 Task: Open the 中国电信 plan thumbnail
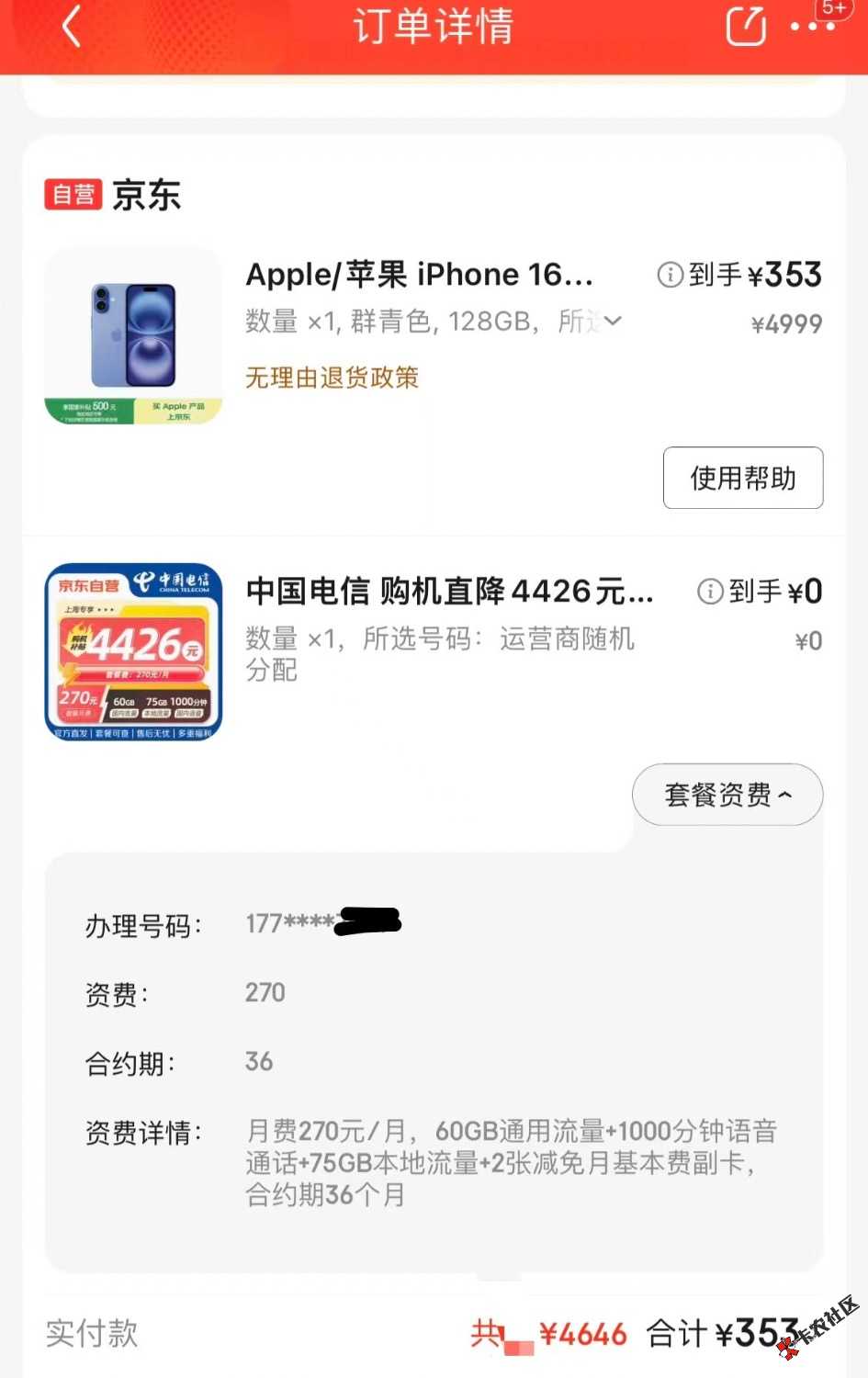click(x=133, y=651)
